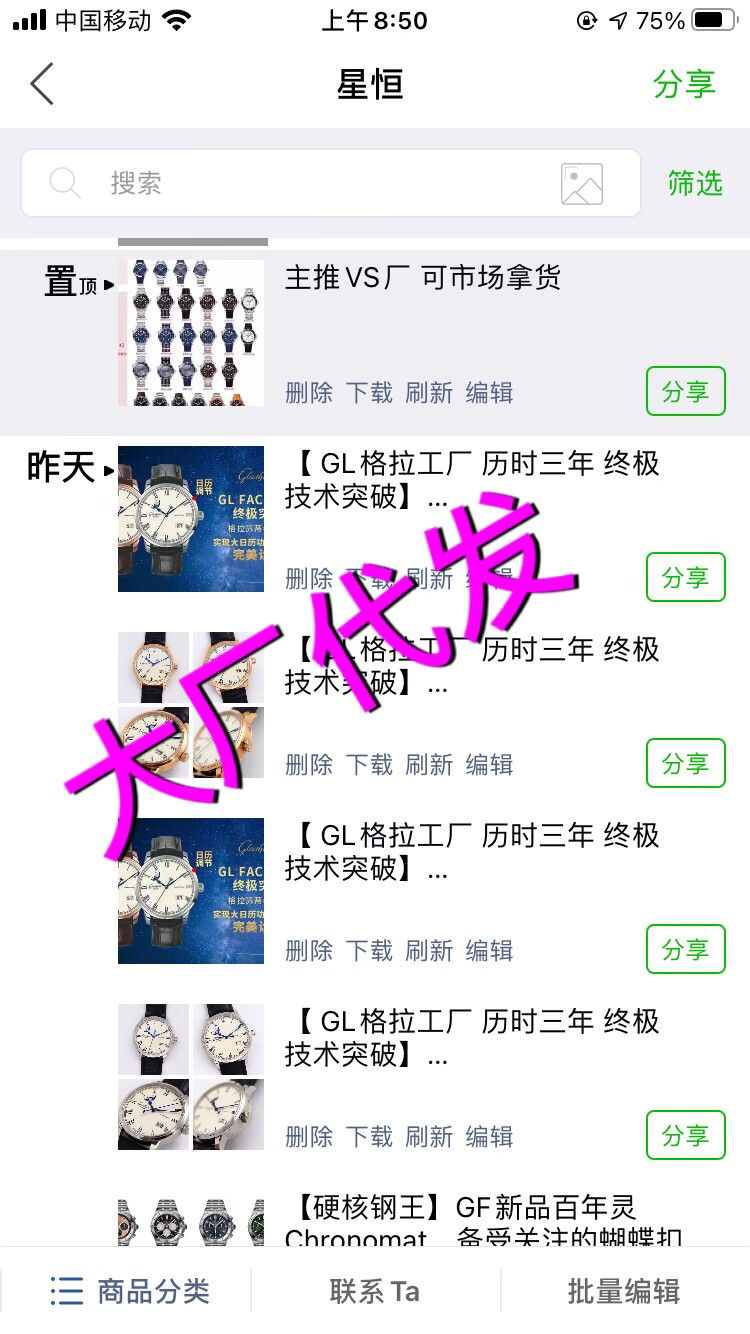
Task: Tap the image search icon in search bar
Action: click(x=582, y=184)
